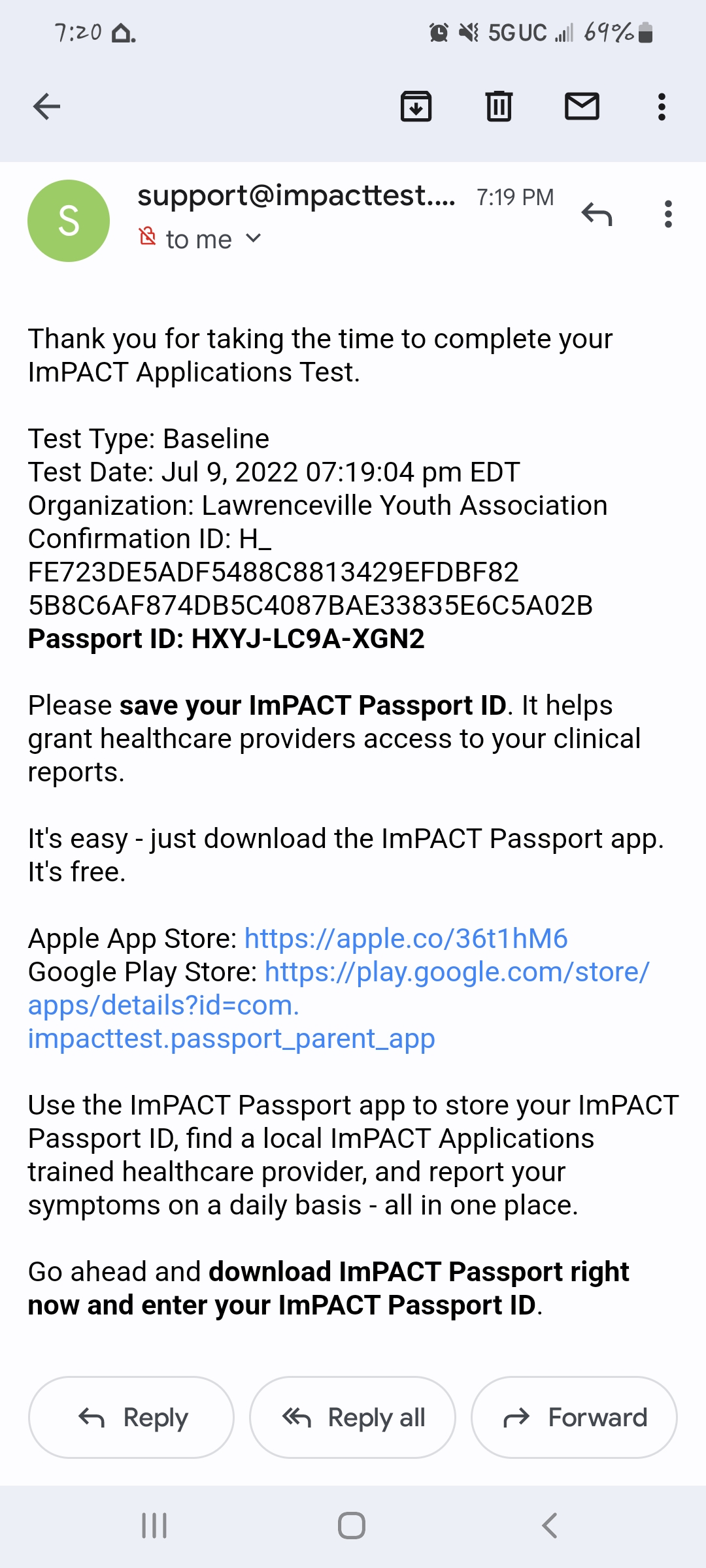Open the top toolbar overflow menu

[662, 106]
